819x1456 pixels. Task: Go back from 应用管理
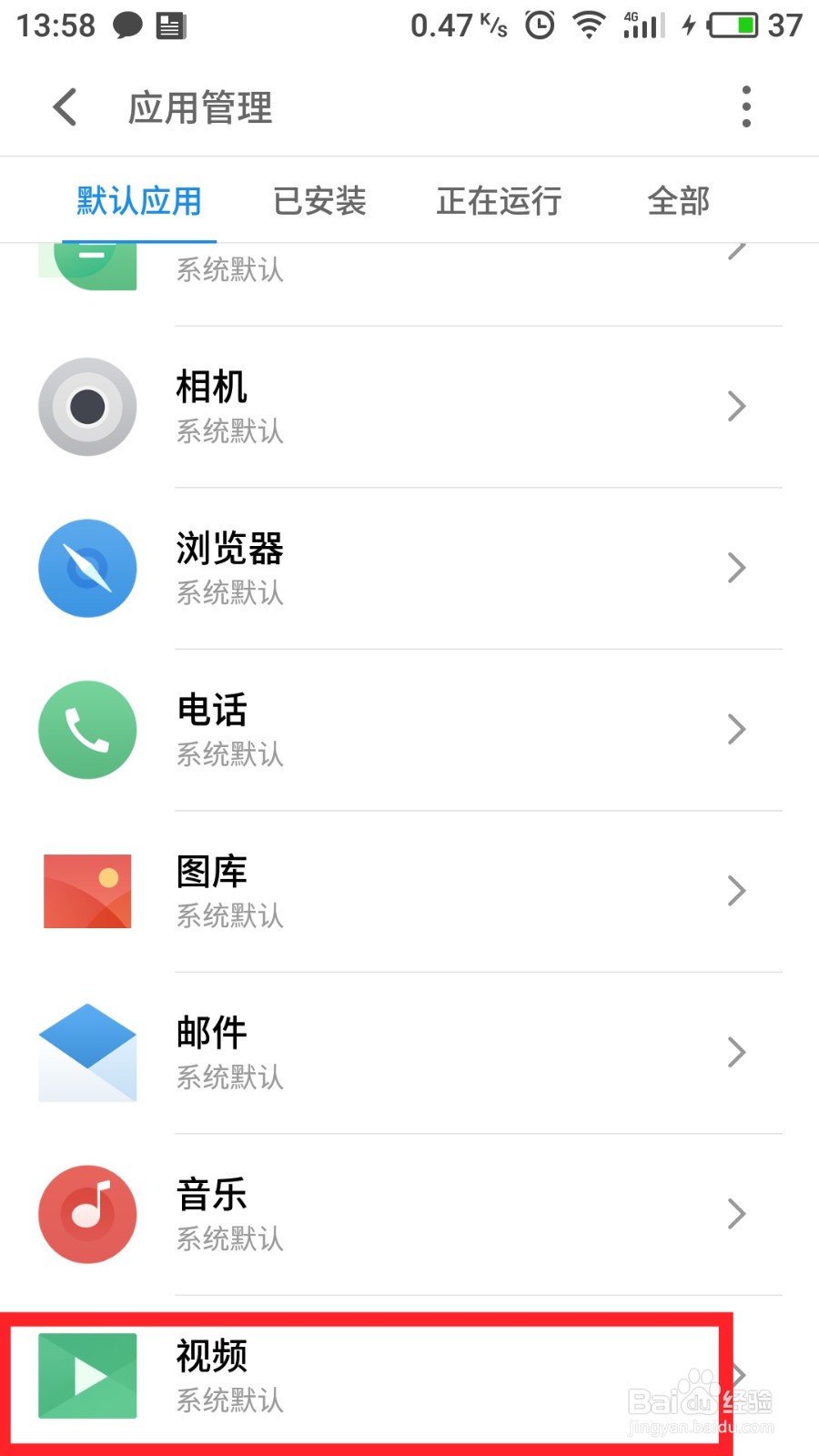pos(65,107)
